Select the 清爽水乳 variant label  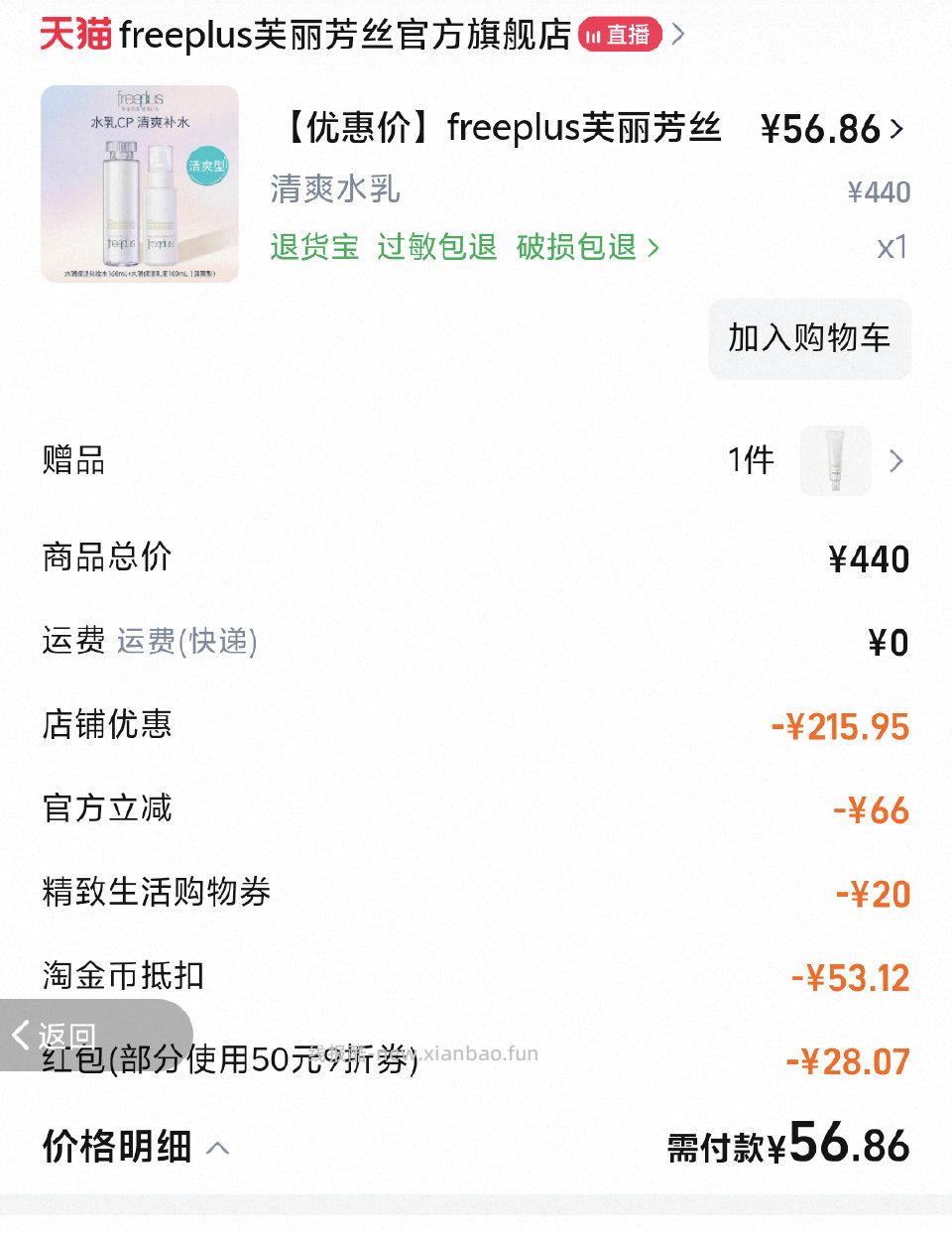click(333, 190)
